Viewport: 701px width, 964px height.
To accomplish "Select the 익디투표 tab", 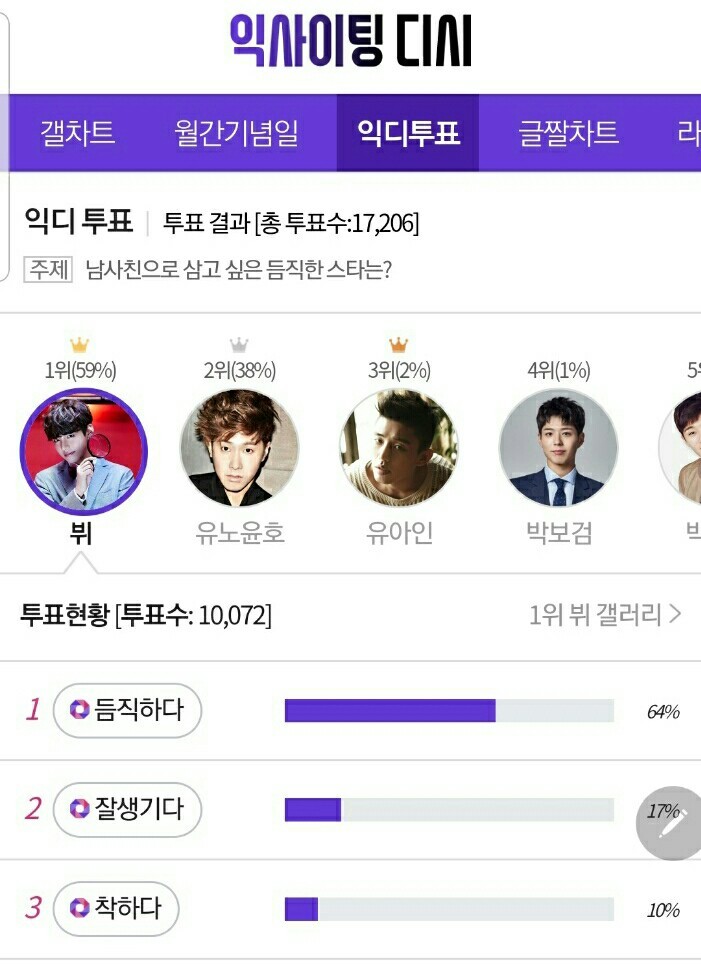I will (408, 133).
